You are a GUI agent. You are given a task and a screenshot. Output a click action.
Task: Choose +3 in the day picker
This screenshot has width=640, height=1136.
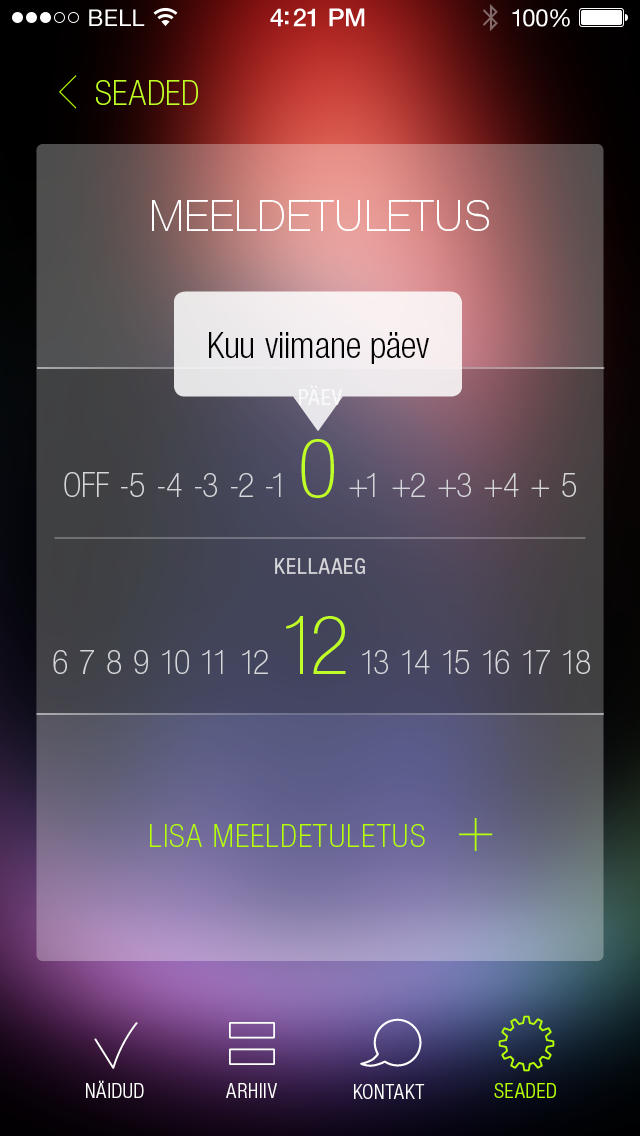point(454,485)
